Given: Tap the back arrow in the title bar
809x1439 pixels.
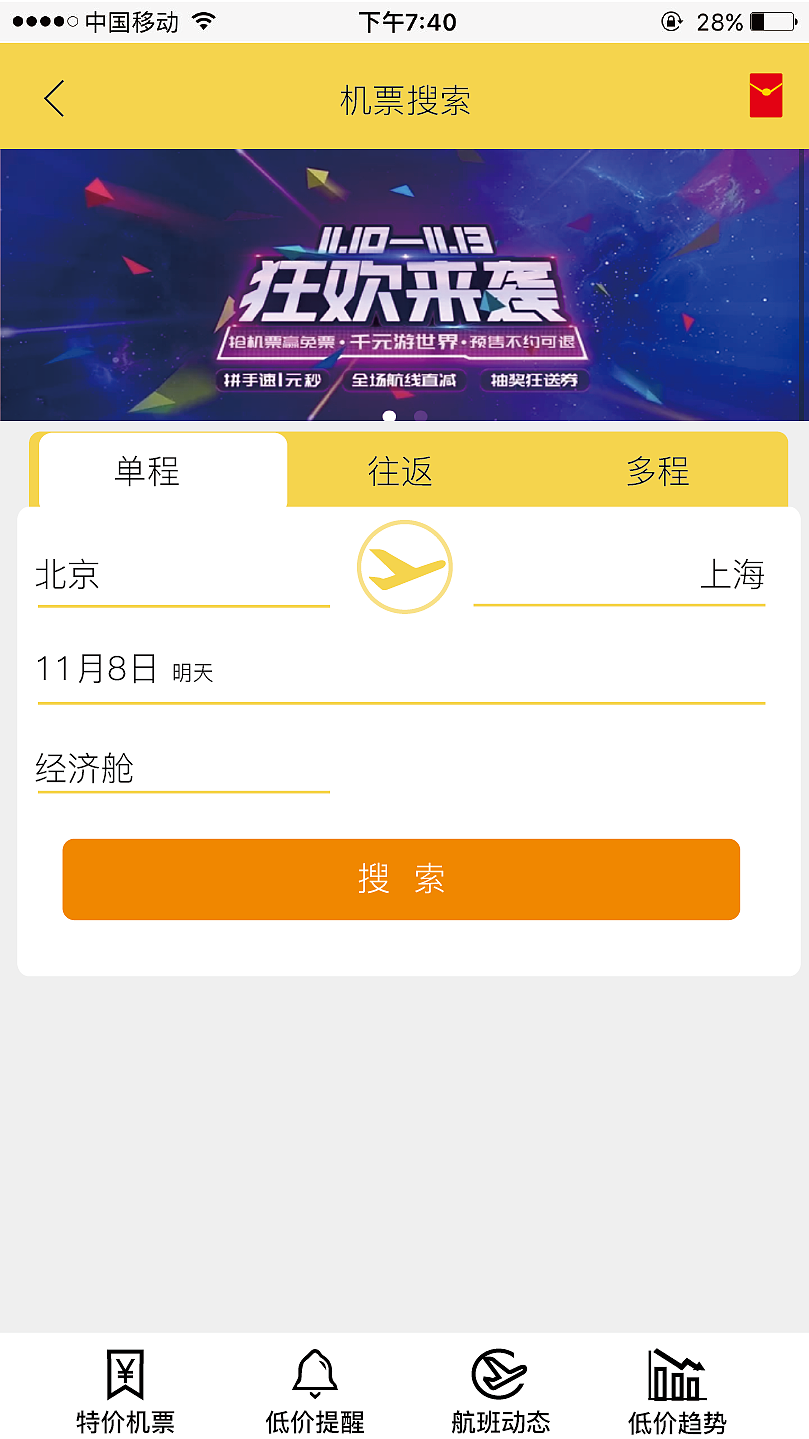Looking at the screenshot, I should (x=53, y=98).
